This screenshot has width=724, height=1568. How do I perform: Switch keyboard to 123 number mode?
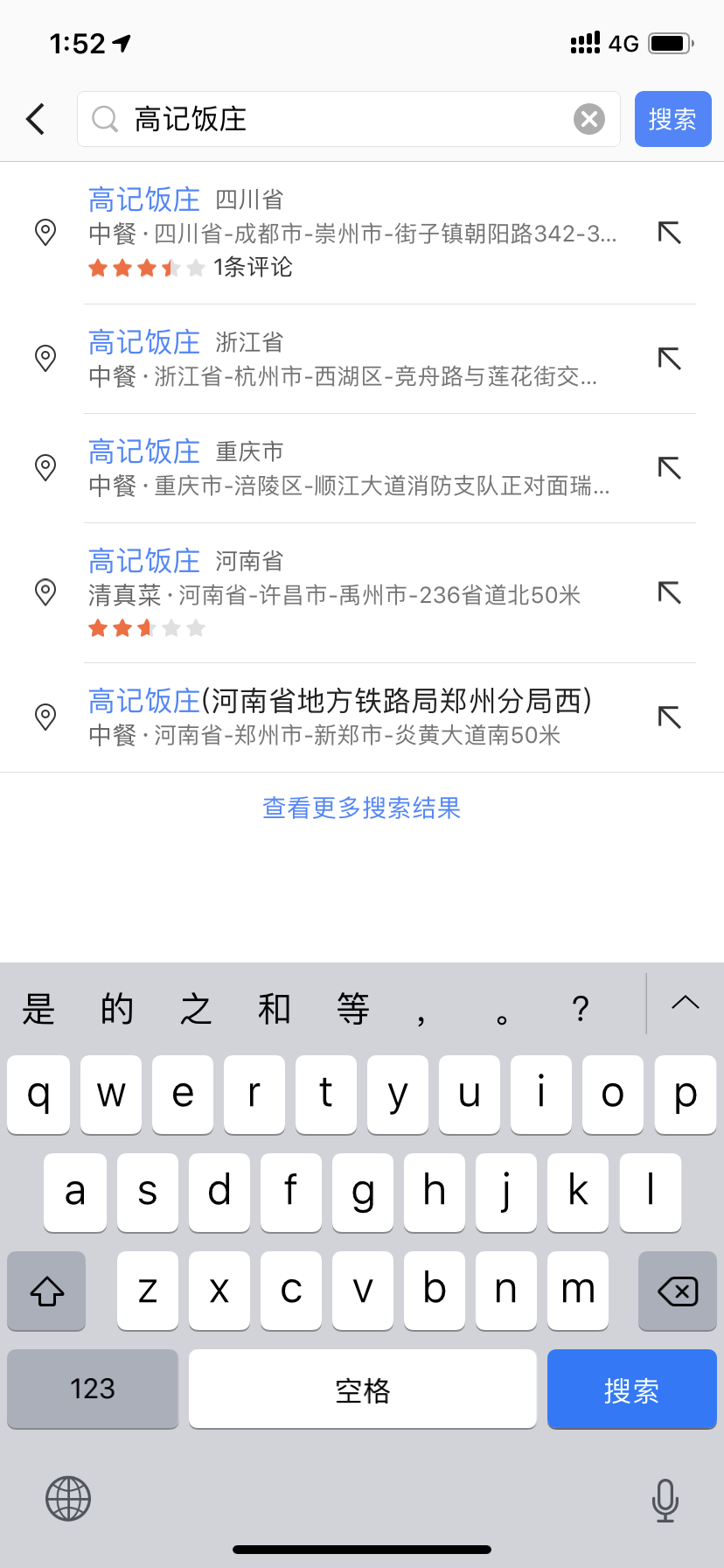pos(92,1389)
